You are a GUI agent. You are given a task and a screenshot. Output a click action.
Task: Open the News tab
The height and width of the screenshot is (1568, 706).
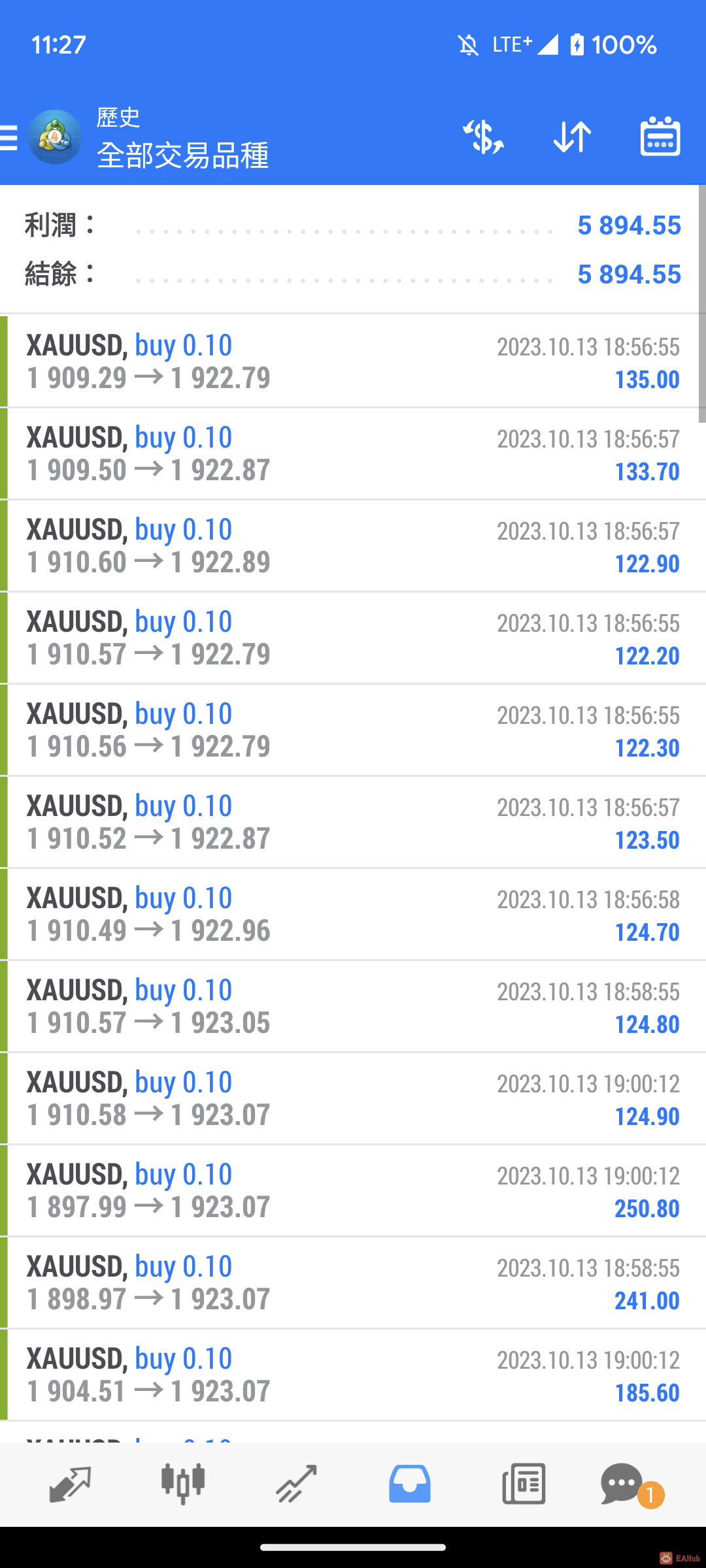tap(524, 1484)
